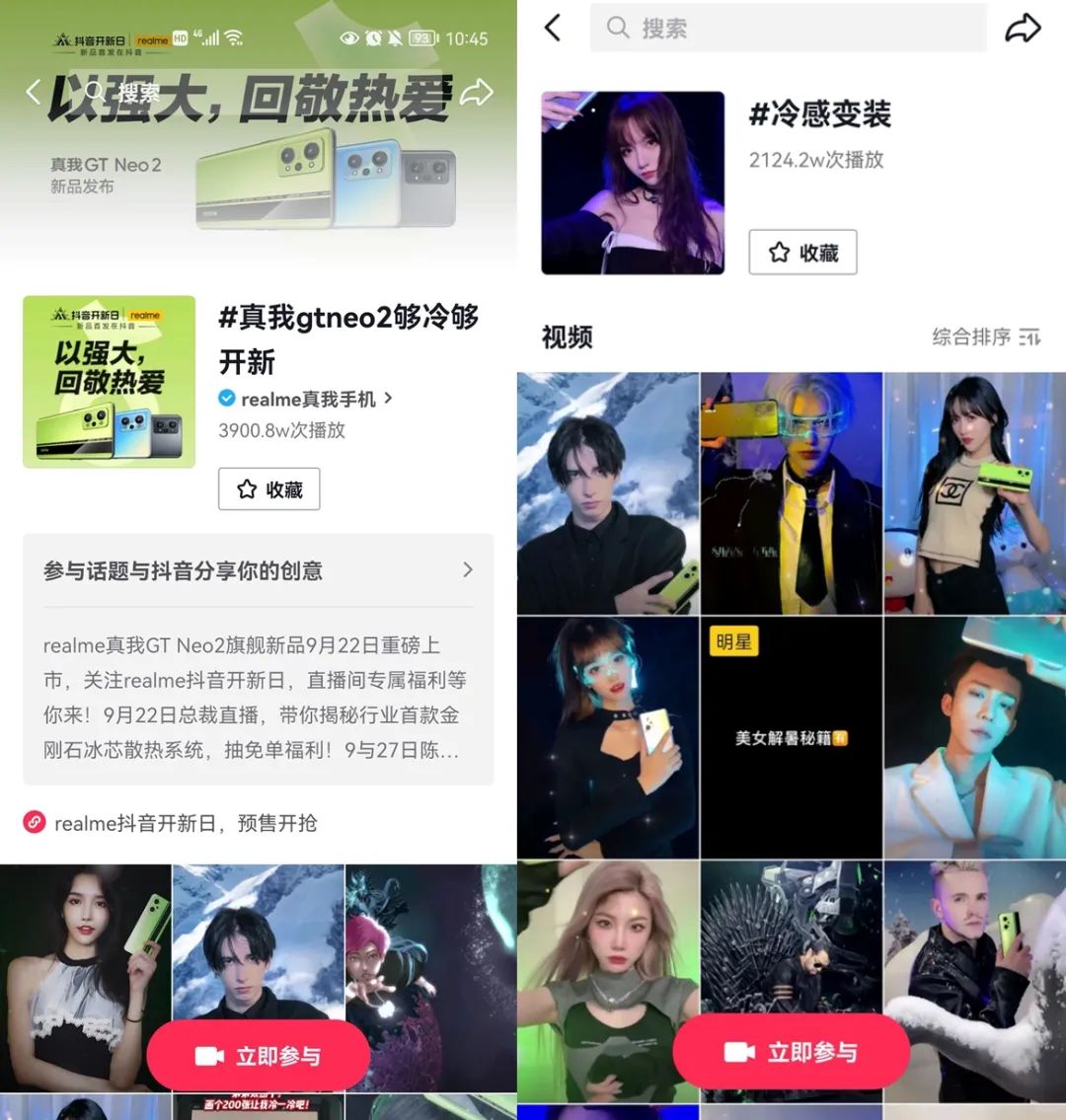
Task: Go back from the realme topic page
Action: [34, 94]
